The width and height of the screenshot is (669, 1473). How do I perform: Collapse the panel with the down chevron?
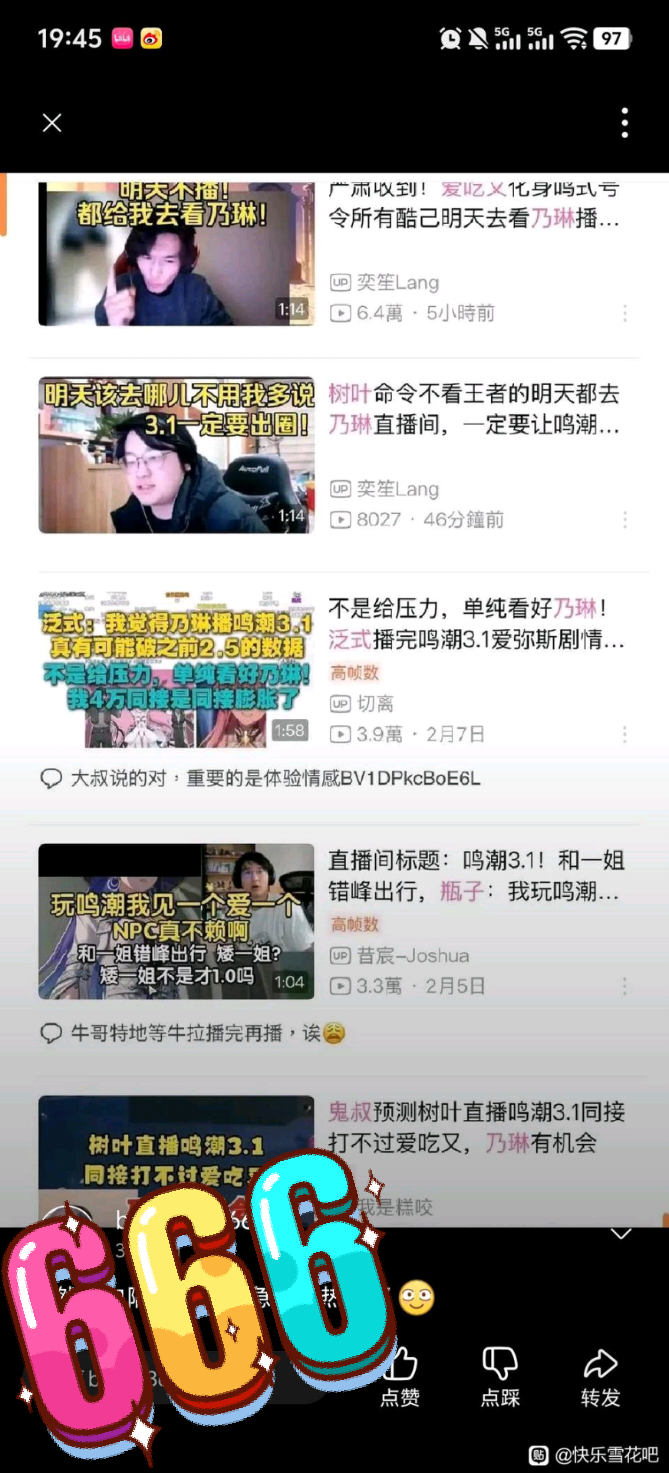[621, 1234]
